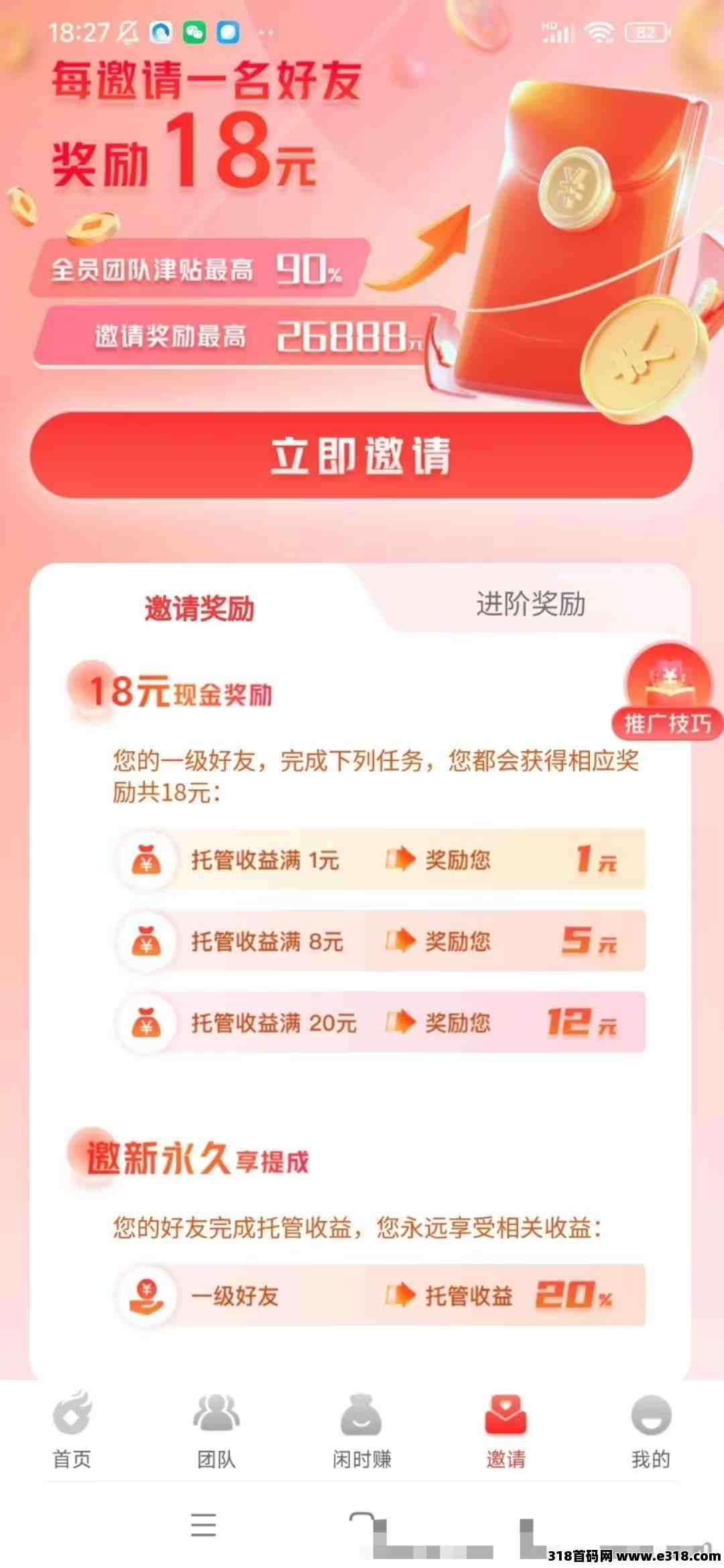Open the 我的 profile tab
Viewport: 724px width, 1568px height.
[650, 1430]
